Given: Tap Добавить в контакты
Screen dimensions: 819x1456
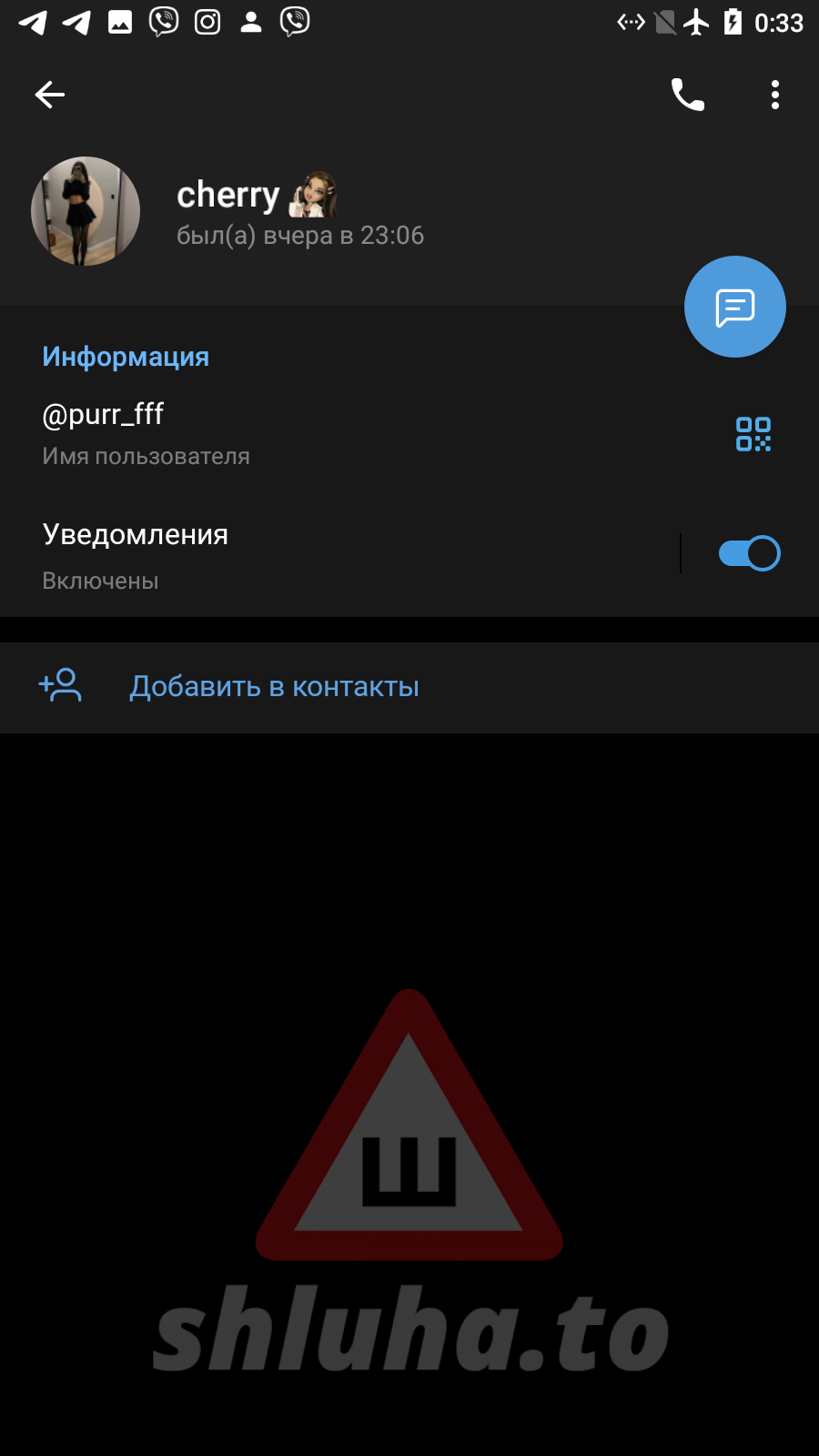Looking at the screenshot, I should (275, 687).
